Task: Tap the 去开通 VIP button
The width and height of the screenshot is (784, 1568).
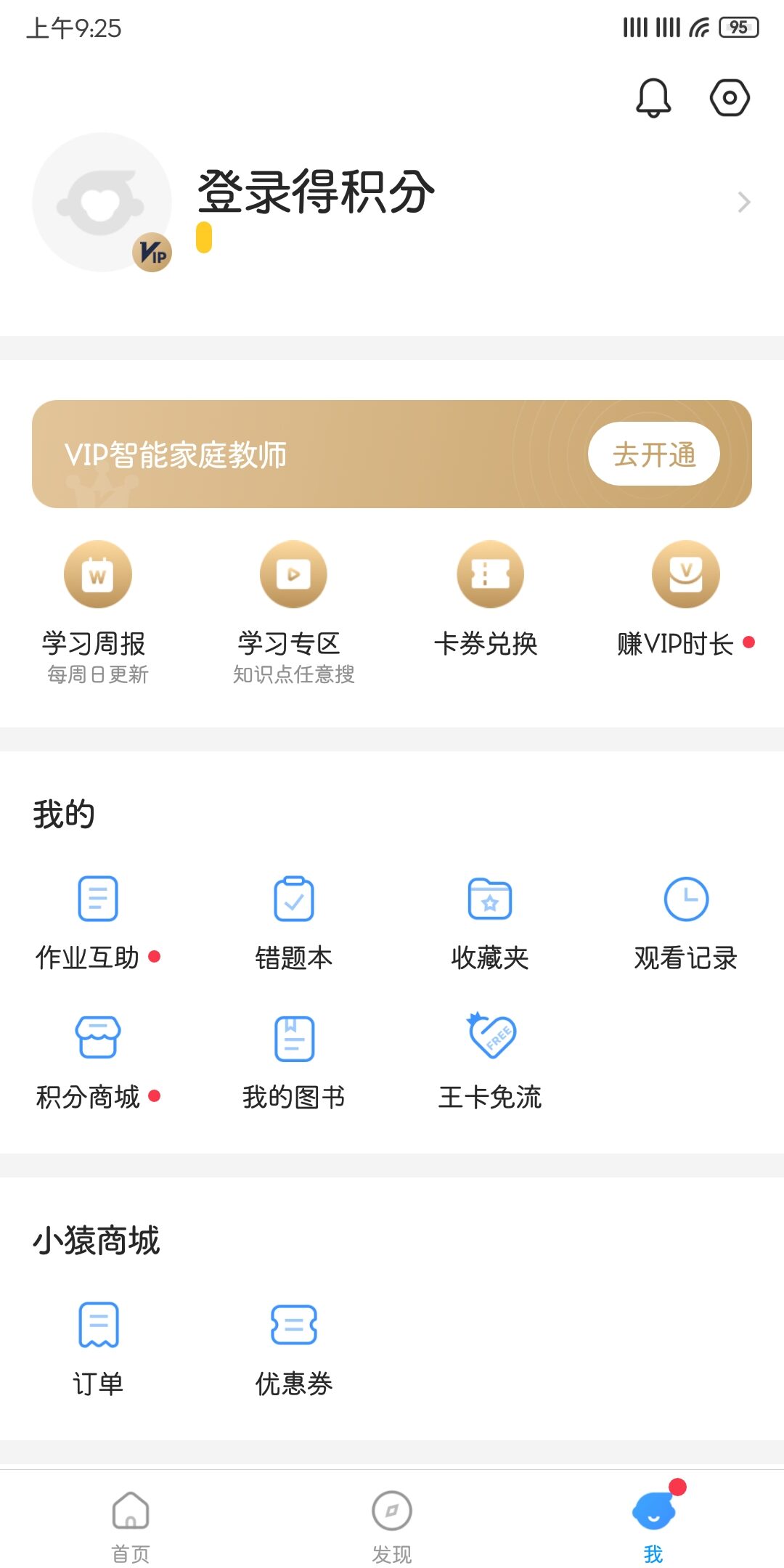Action: click(653, 454)
